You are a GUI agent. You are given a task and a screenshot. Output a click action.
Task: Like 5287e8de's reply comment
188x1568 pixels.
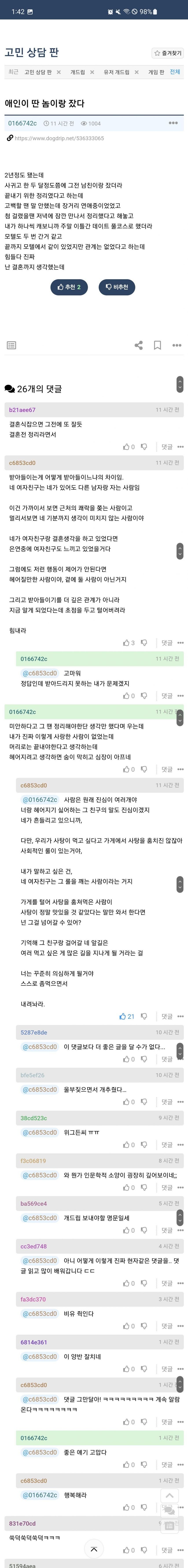128,1059
